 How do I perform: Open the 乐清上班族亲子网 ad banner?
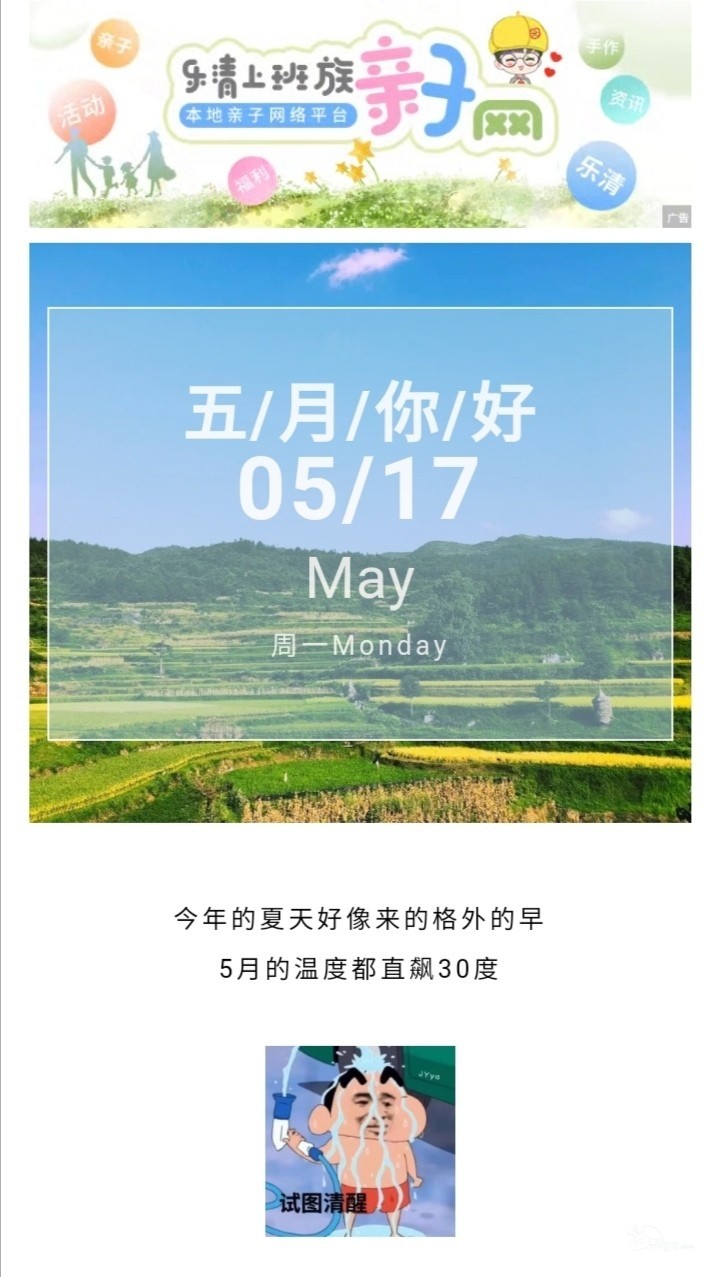[x=360, y=114]
